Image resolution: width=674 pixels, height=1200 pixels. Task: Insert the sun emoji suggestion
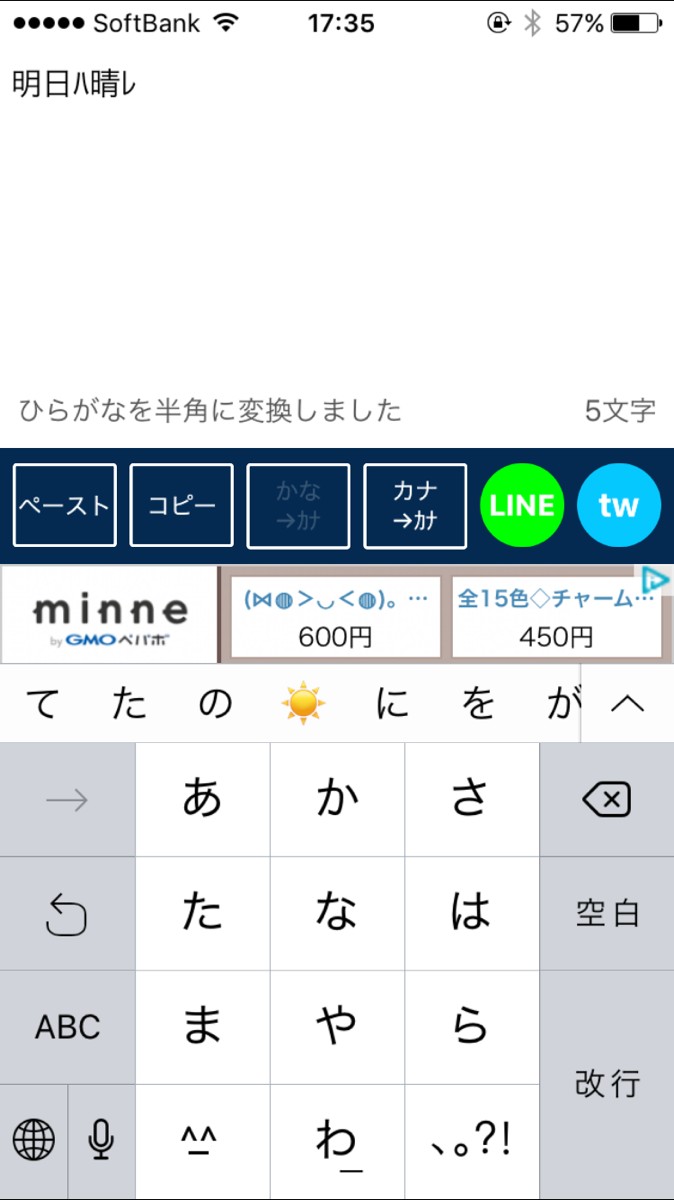pos(303,705)
